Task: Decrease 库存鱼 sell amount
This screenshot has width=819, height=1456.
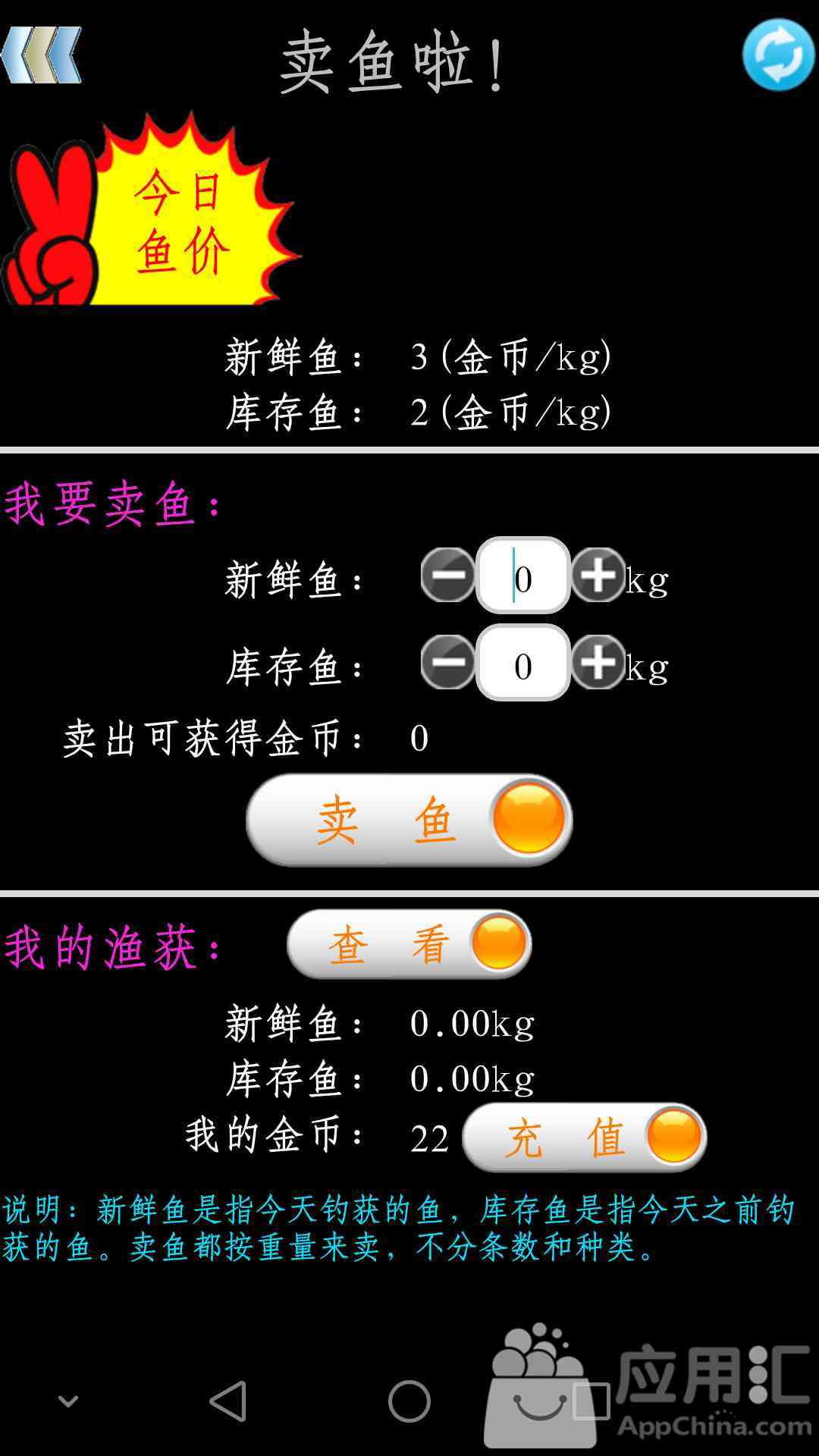Action: point(447,663)
